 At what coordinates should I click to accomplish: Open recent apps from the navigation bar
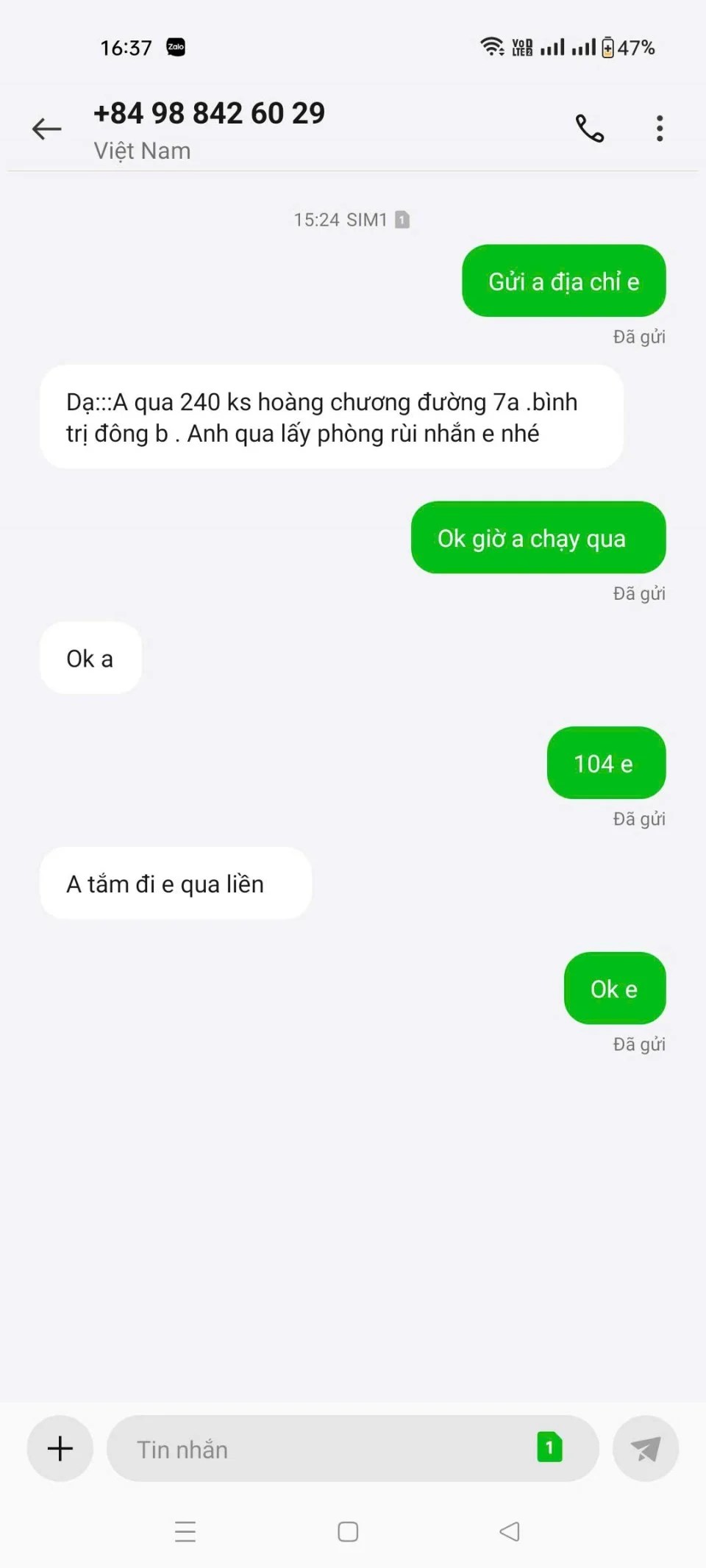[185, 1532]
